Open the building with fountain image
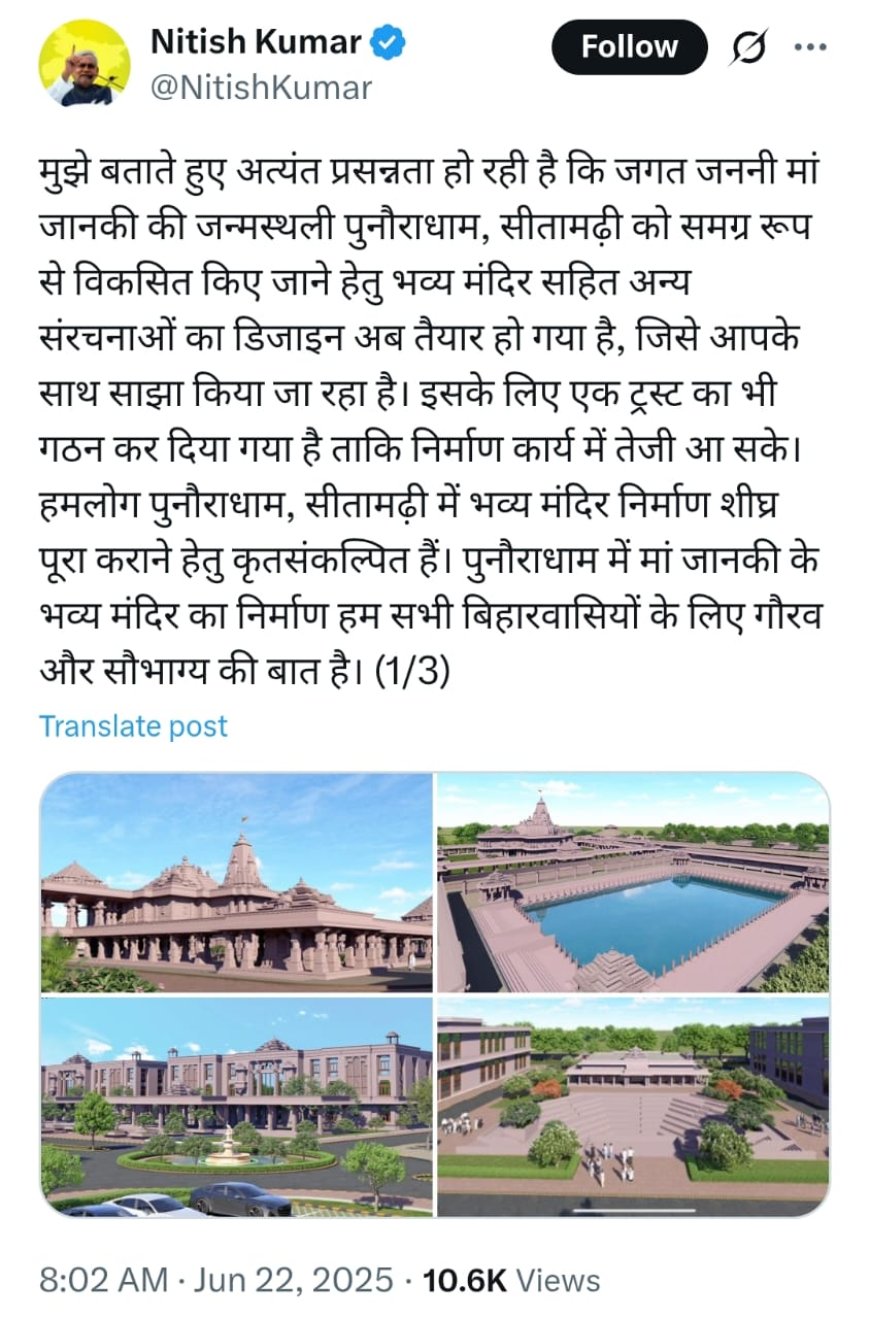The width and height of the screenshot is (870, 1319). coord(236,1106)
